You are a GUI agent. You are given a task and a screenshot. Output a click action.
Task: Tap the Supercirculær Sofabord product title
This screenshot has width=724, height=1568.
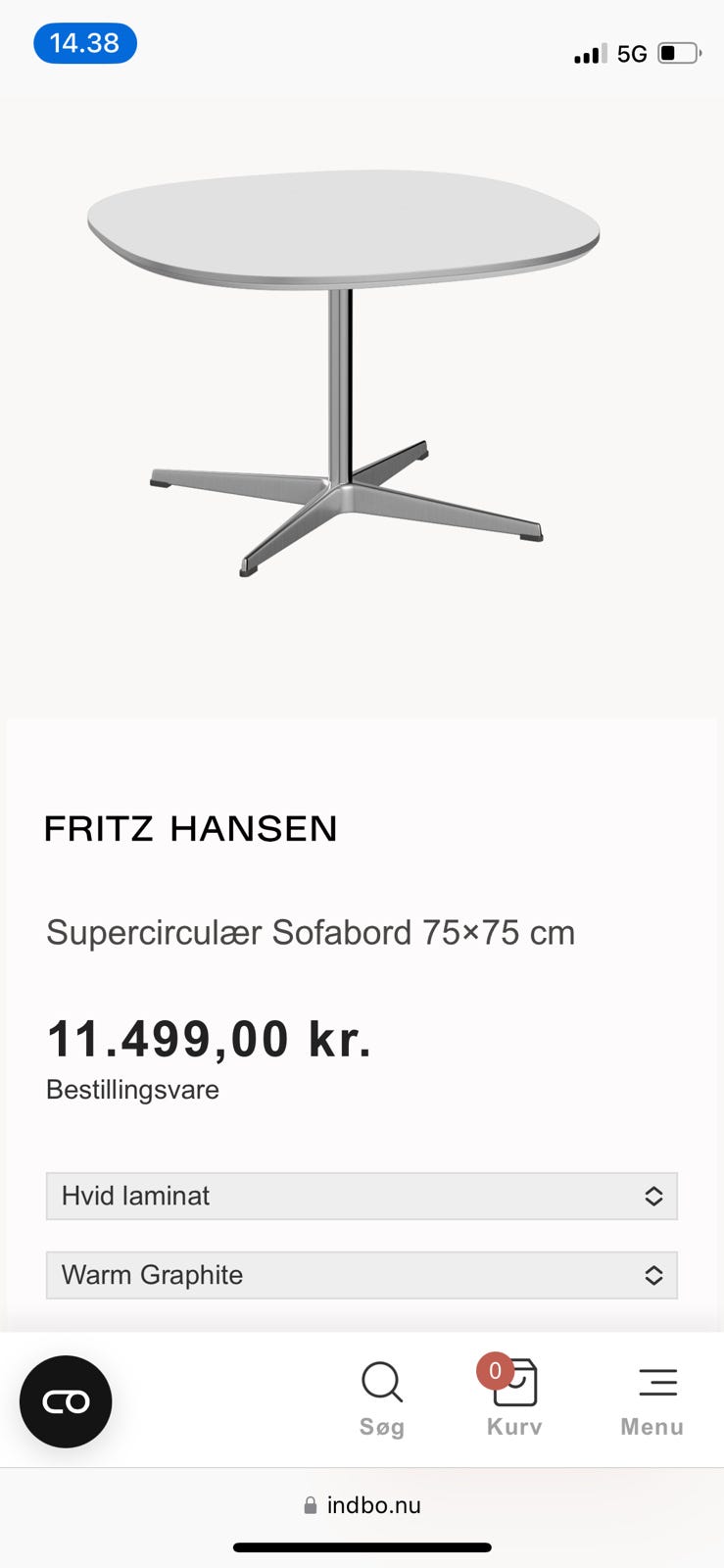(x=310, y=932)
